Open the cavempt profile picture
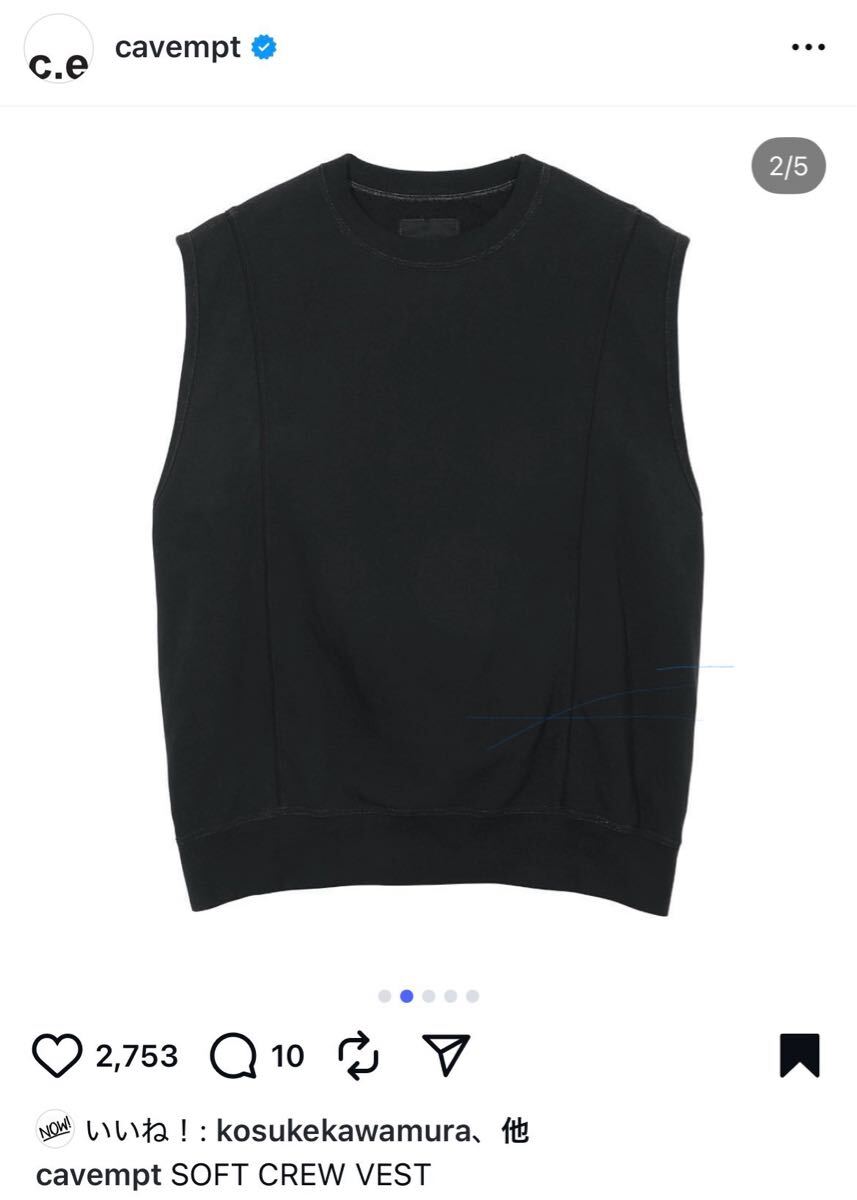The height and width of the screenshot is (1200, 857). click(x=59, y=50)
